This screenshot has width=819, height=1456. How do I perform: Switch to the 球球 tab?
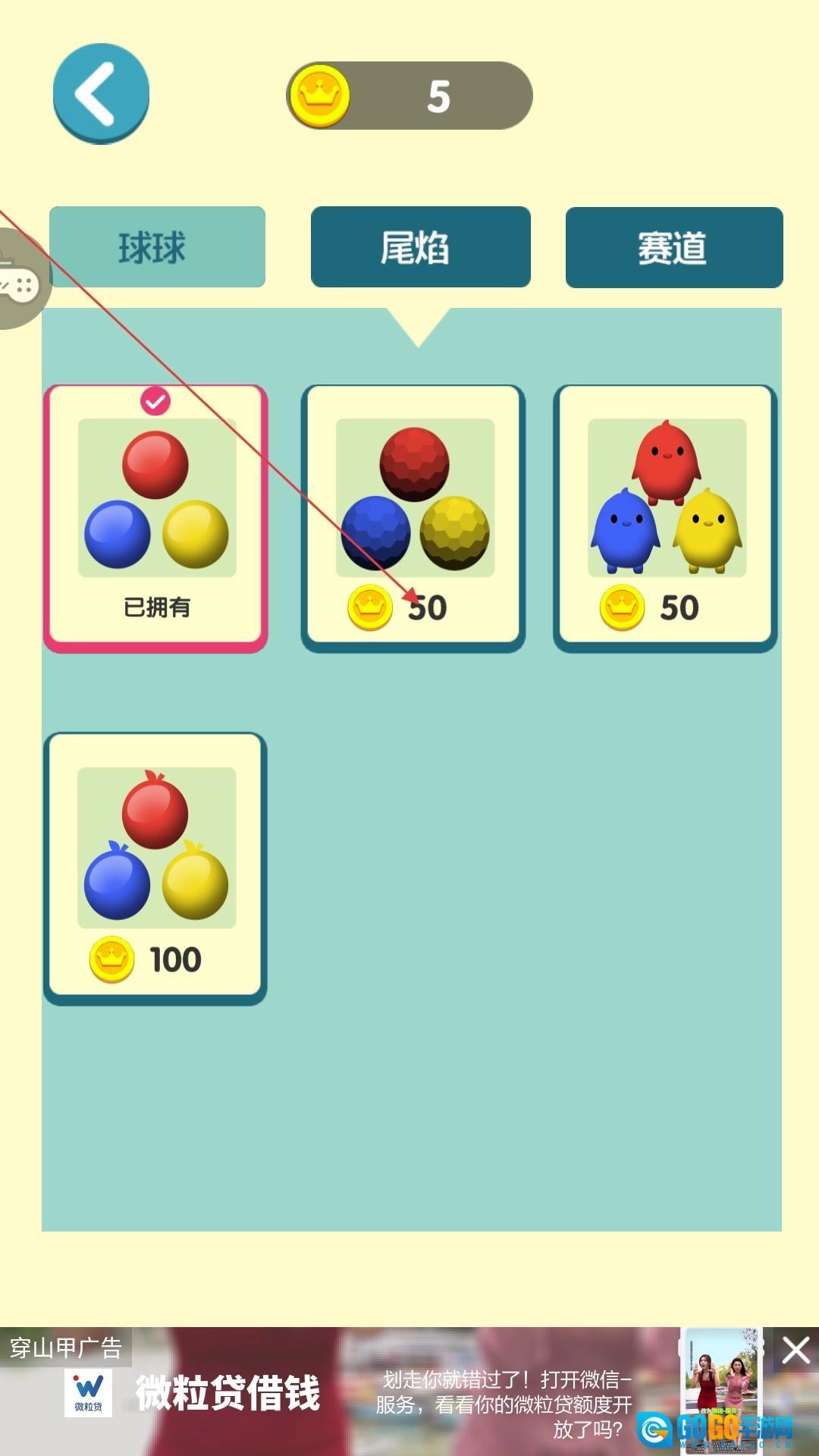157,247
